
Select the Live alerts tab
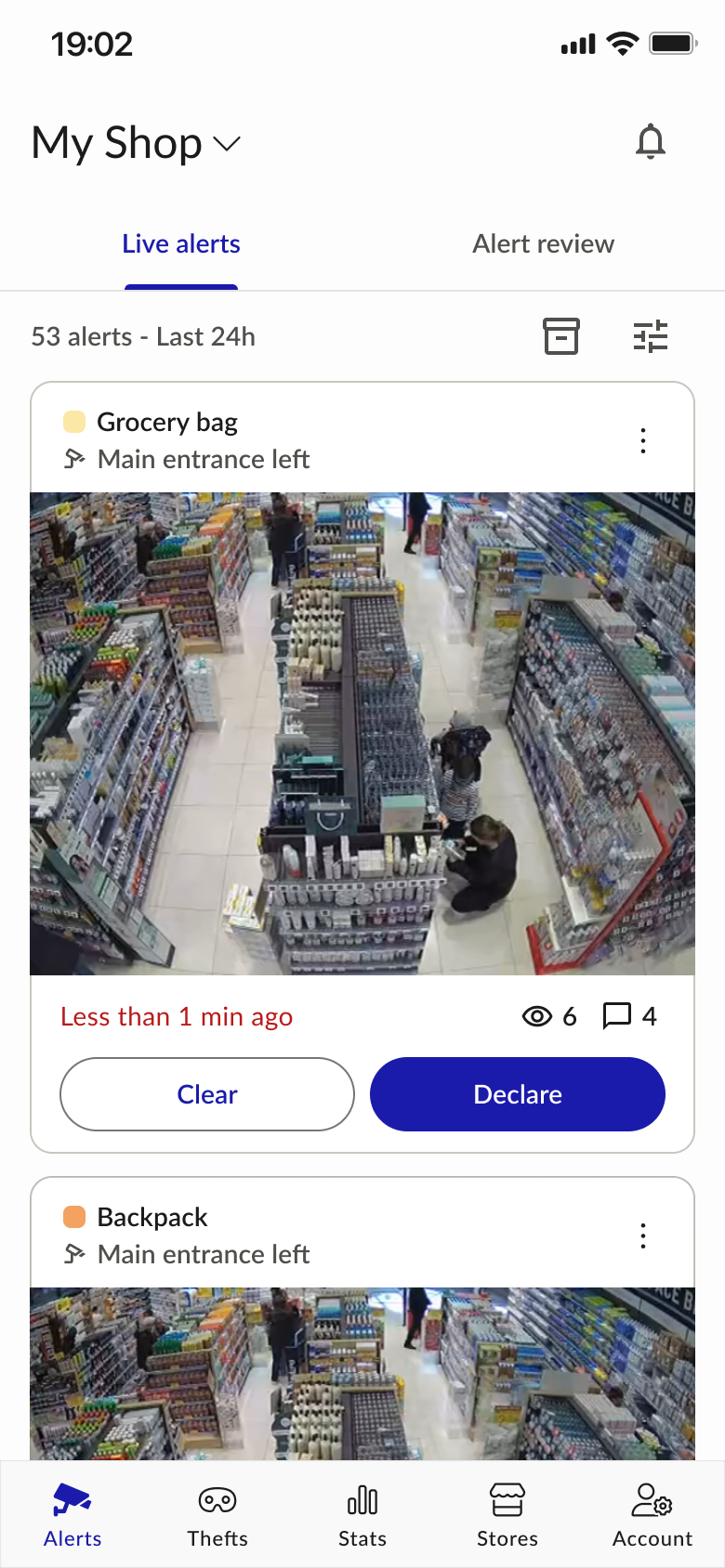pos(181,244)
